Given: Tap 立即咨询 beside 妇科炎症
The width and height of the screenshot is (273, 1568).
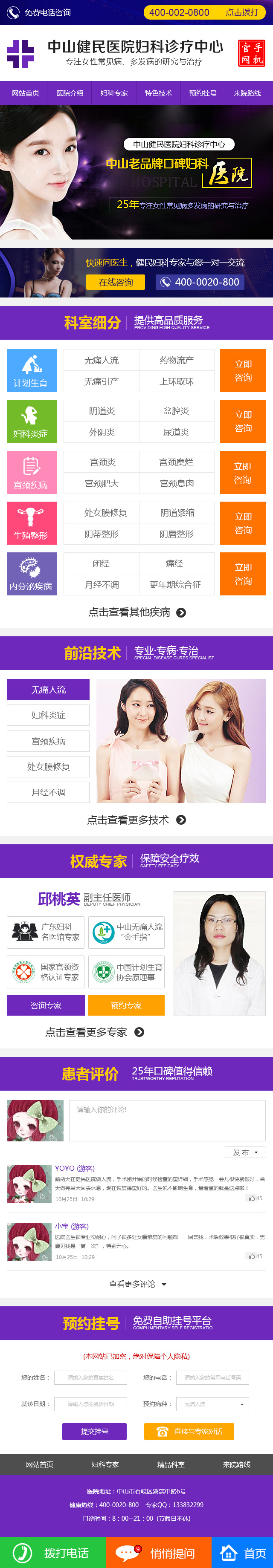Looking at the screenshot, I should click(243, 421).
